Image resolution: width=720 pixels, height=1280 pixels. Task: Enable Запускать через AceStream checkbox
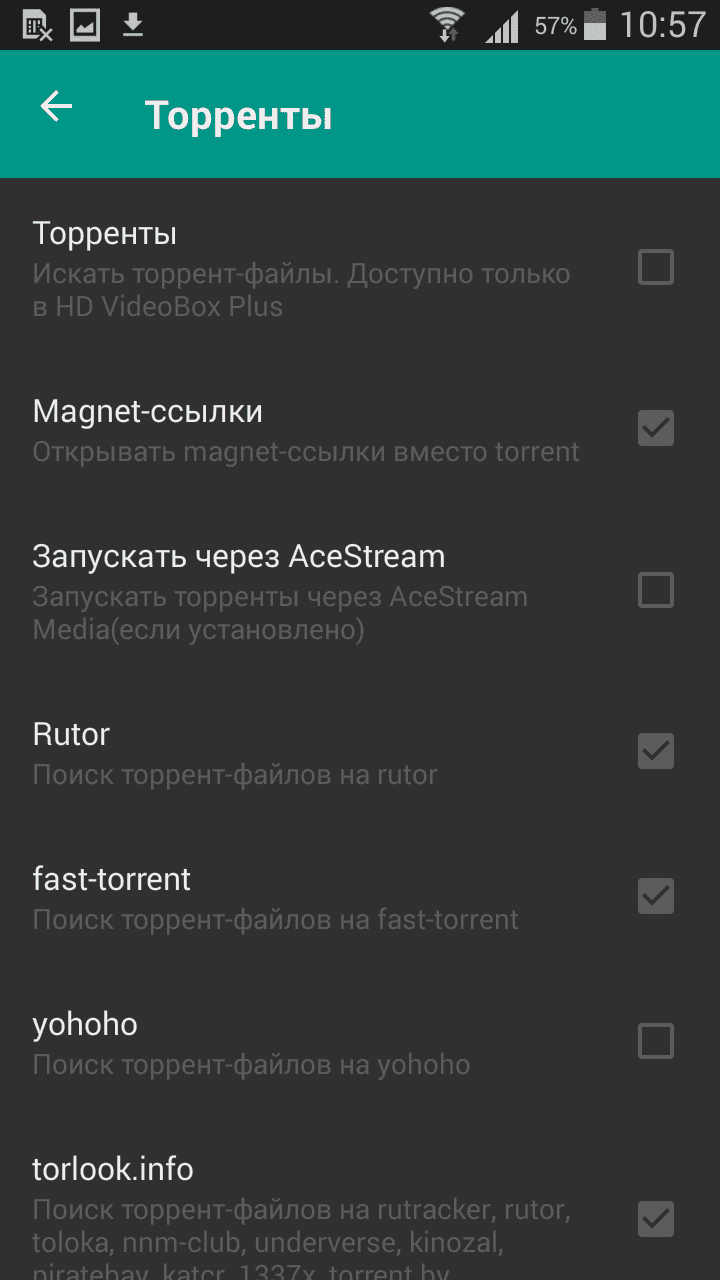(x=656, y=591)
